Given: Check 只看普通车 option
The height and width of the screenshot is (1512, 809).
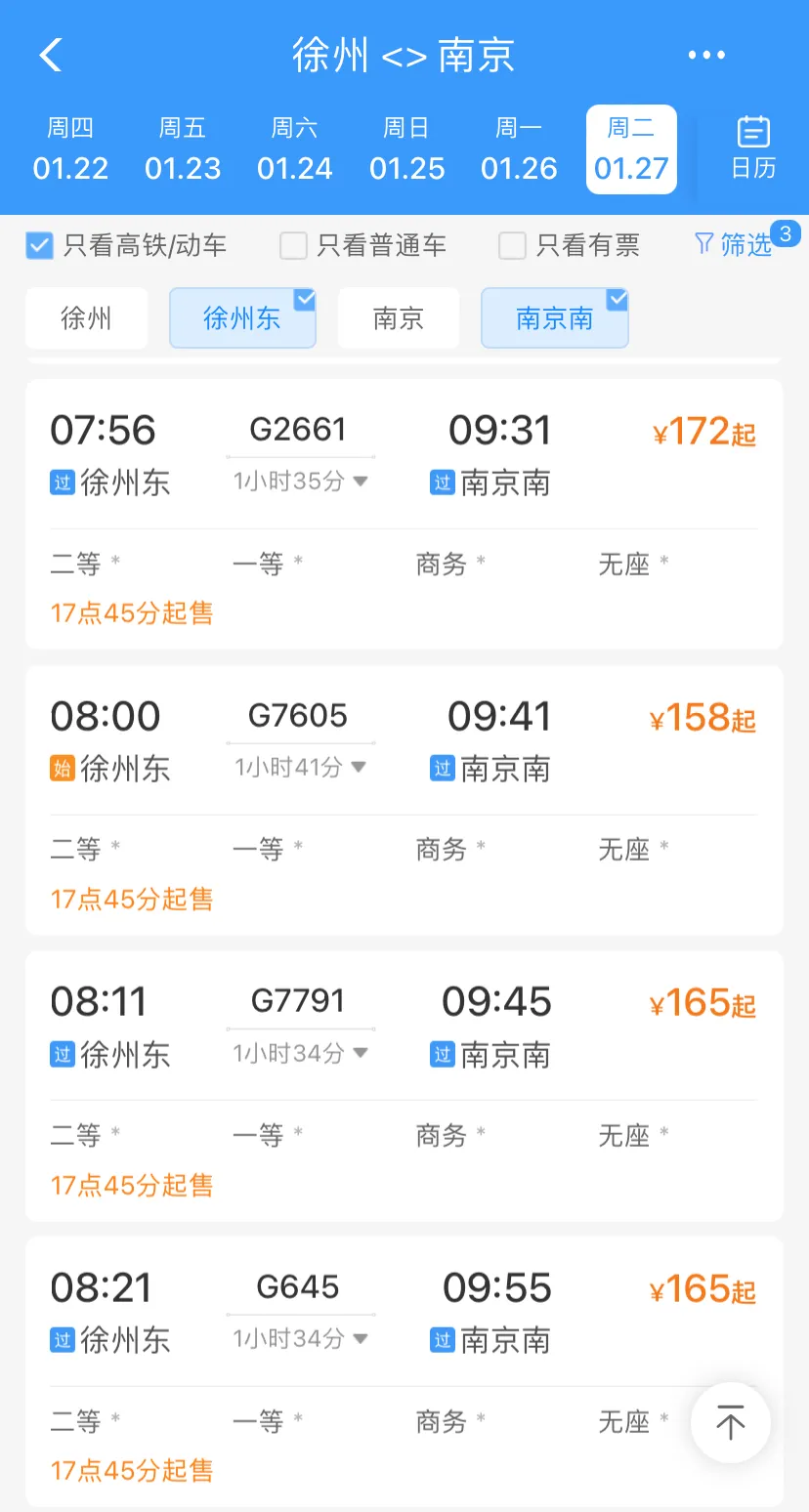Looking at the screenshot, I should (294, 245).
